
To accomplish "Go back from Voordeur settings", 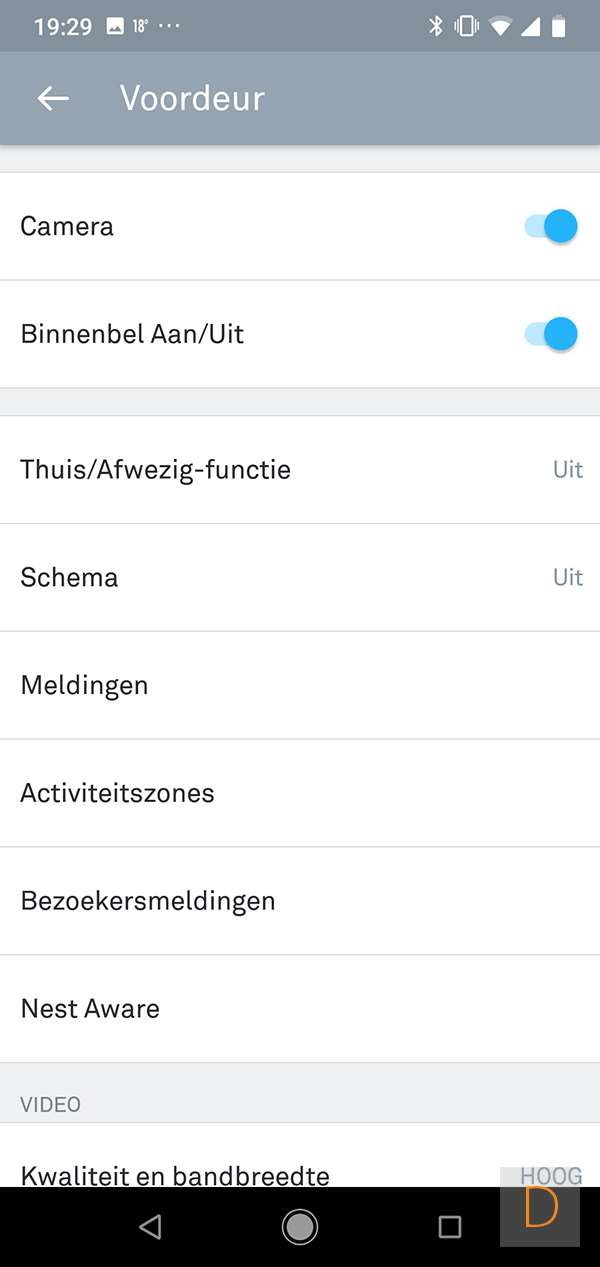I will point(53,98).
